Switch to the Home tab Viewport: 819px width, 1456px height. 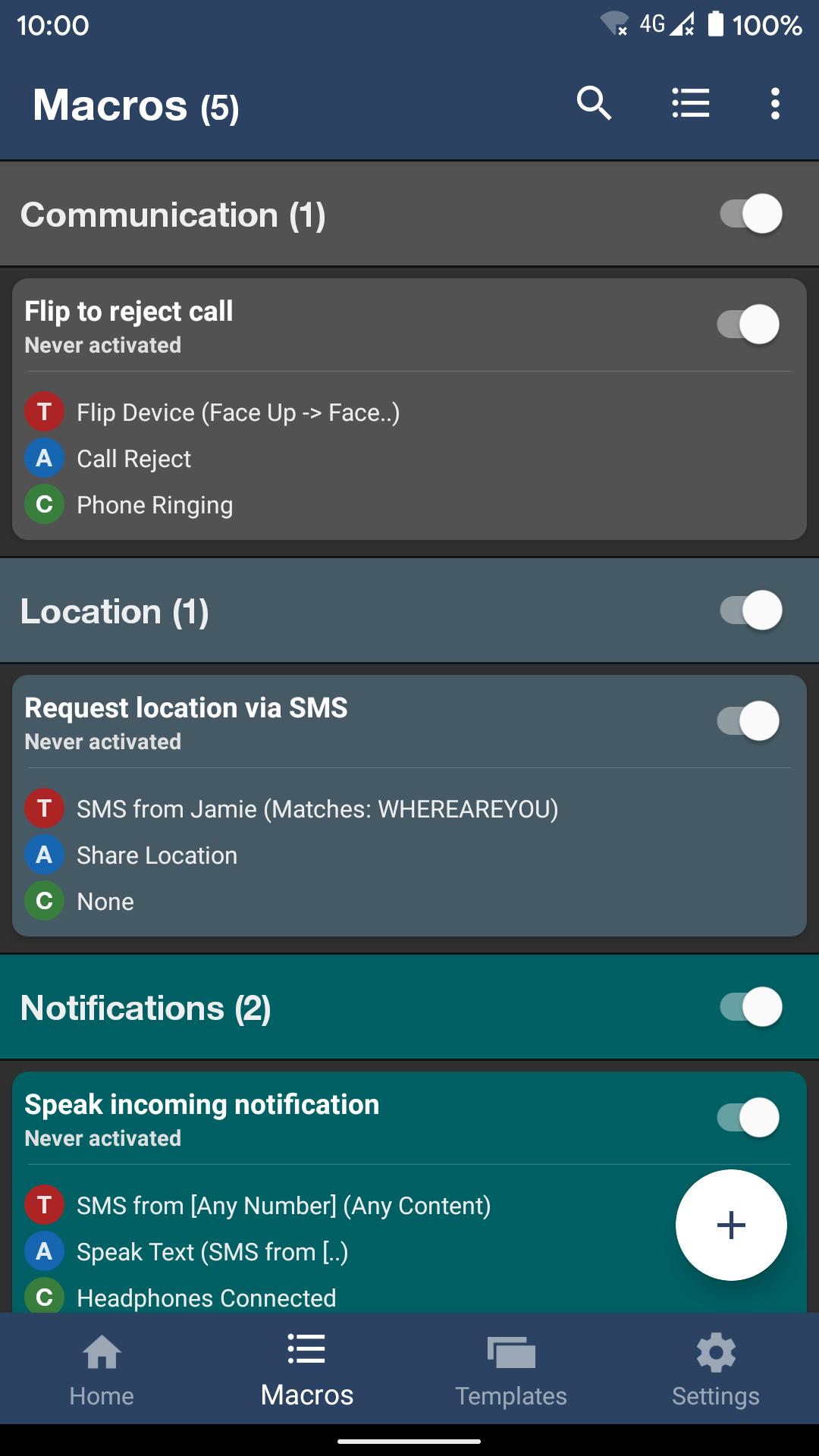point(102,1369)
